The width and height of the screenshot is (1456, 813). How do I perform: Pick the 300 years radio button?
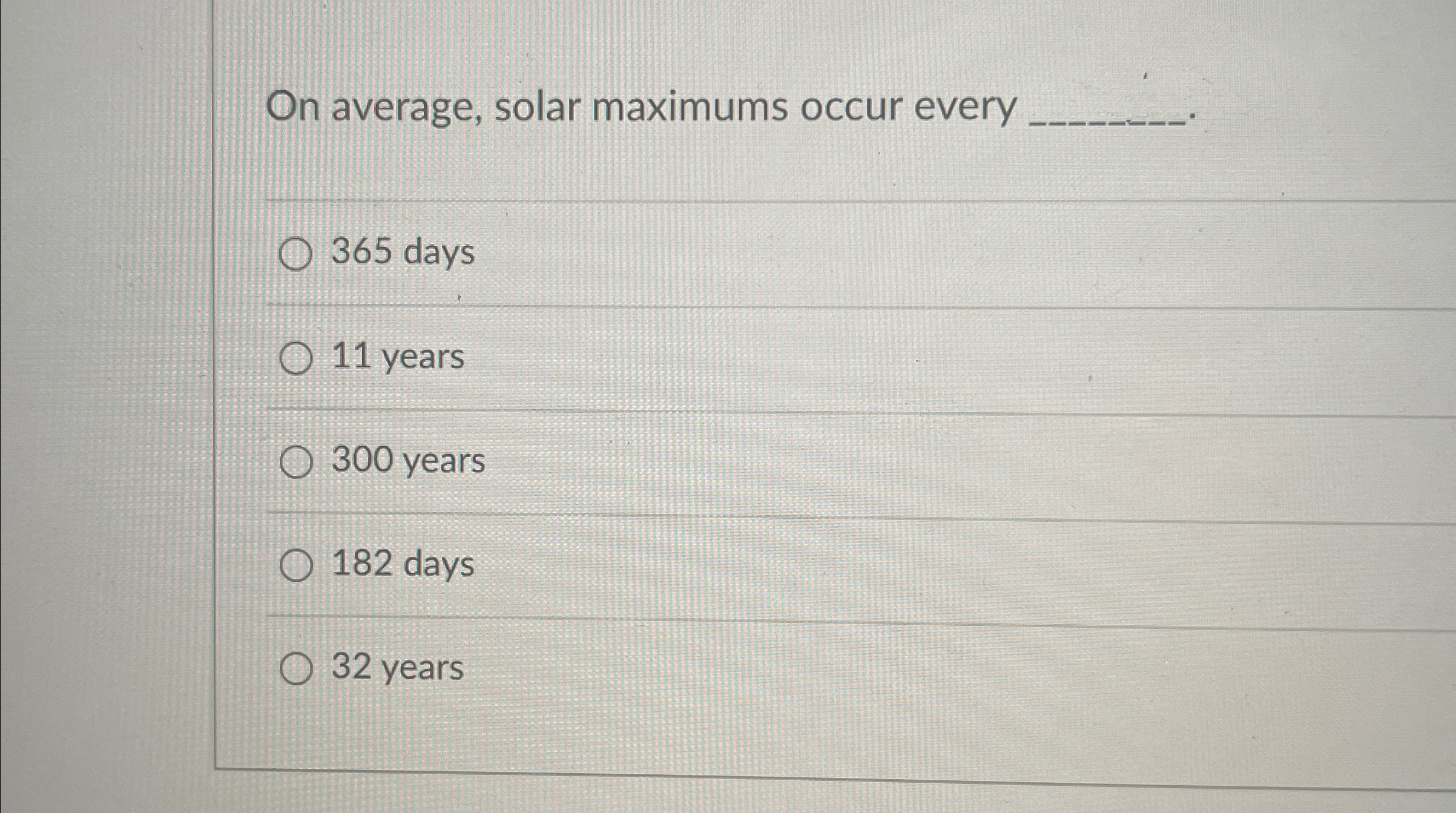[296, 462]
